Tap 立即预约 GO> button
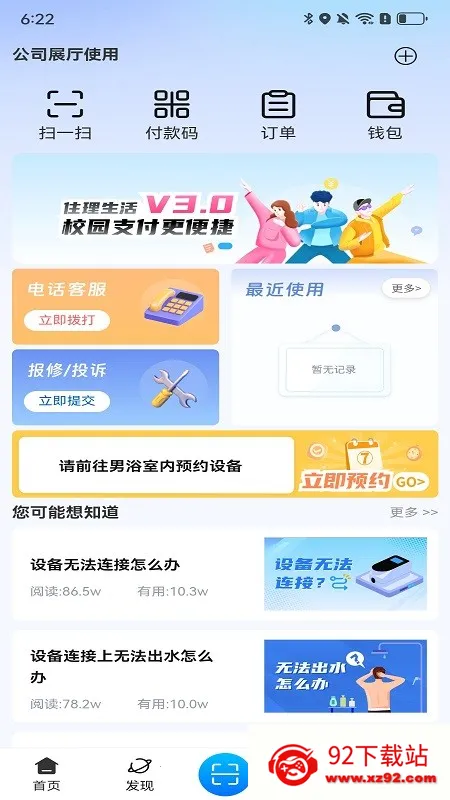450x800 pixels. [364, 481]
